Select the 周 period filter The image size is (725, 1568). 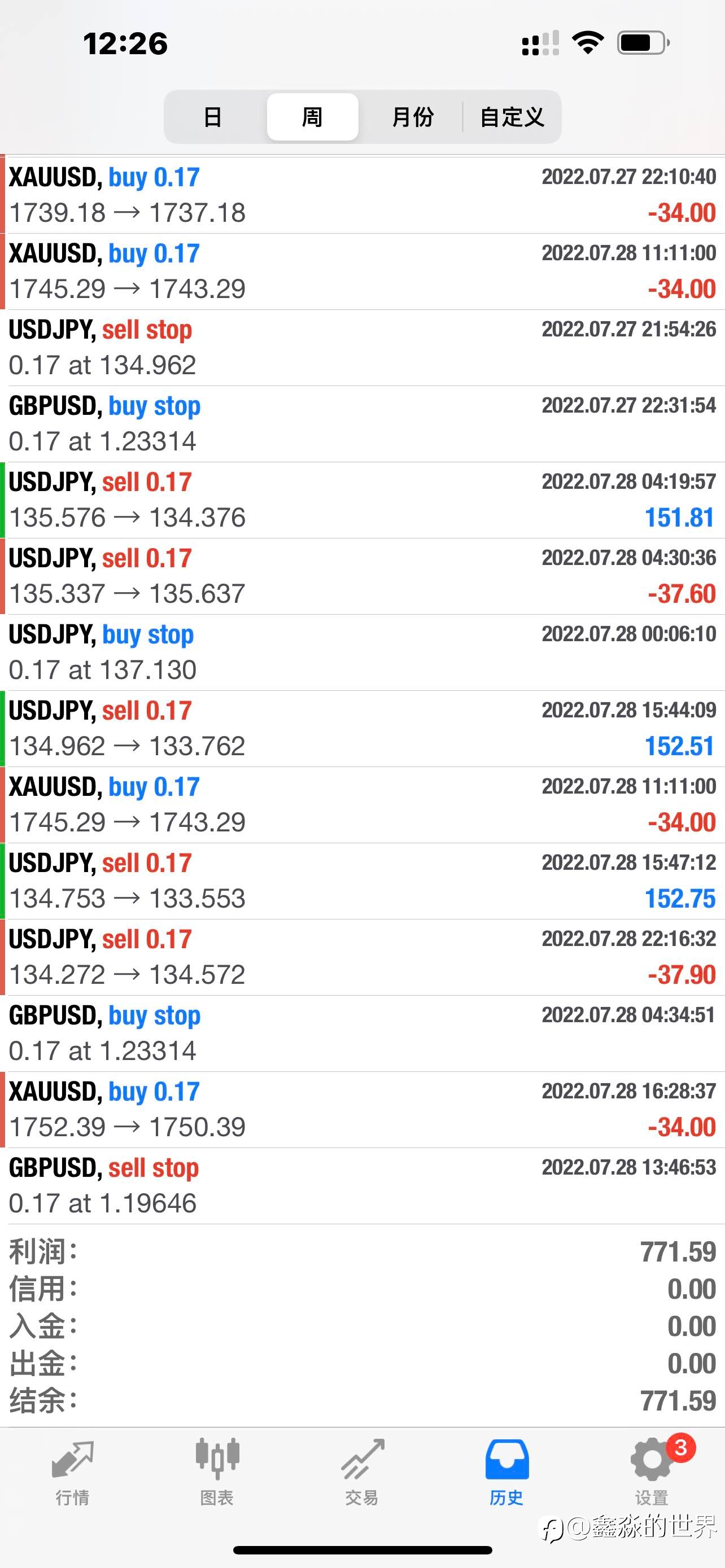pos(312,117)
